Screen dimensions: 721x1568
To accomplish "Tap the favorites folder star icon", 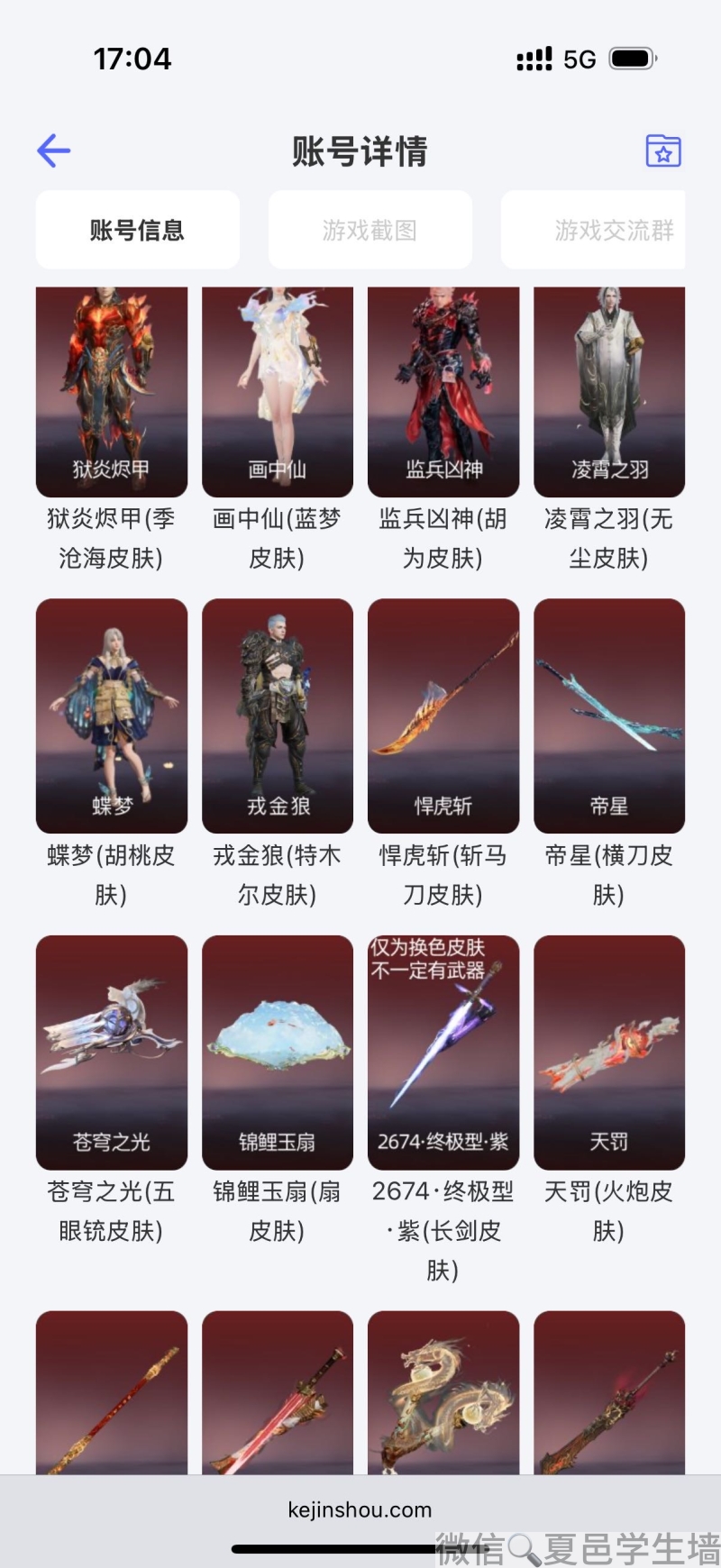I will pos(663,150).
